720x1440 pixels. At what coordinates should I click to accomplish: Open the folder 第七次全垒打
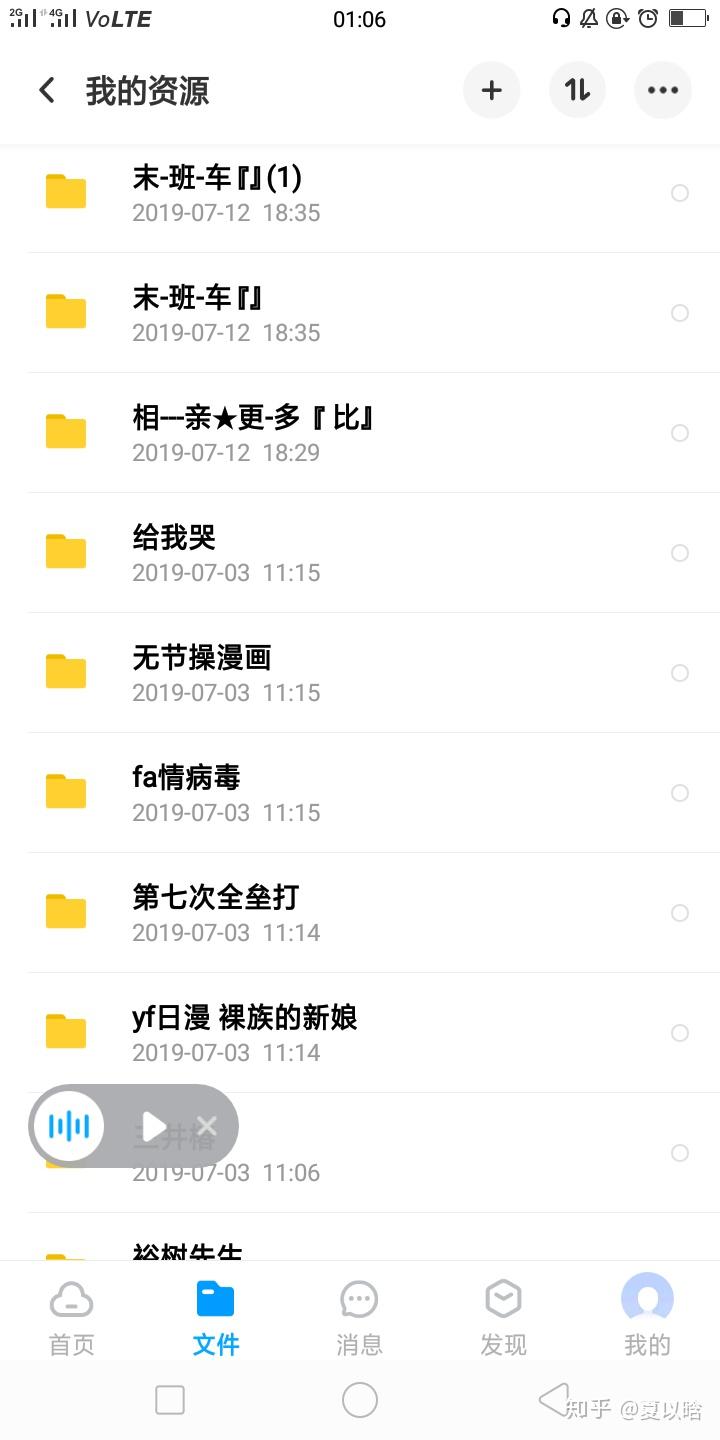tap(215, 912)
